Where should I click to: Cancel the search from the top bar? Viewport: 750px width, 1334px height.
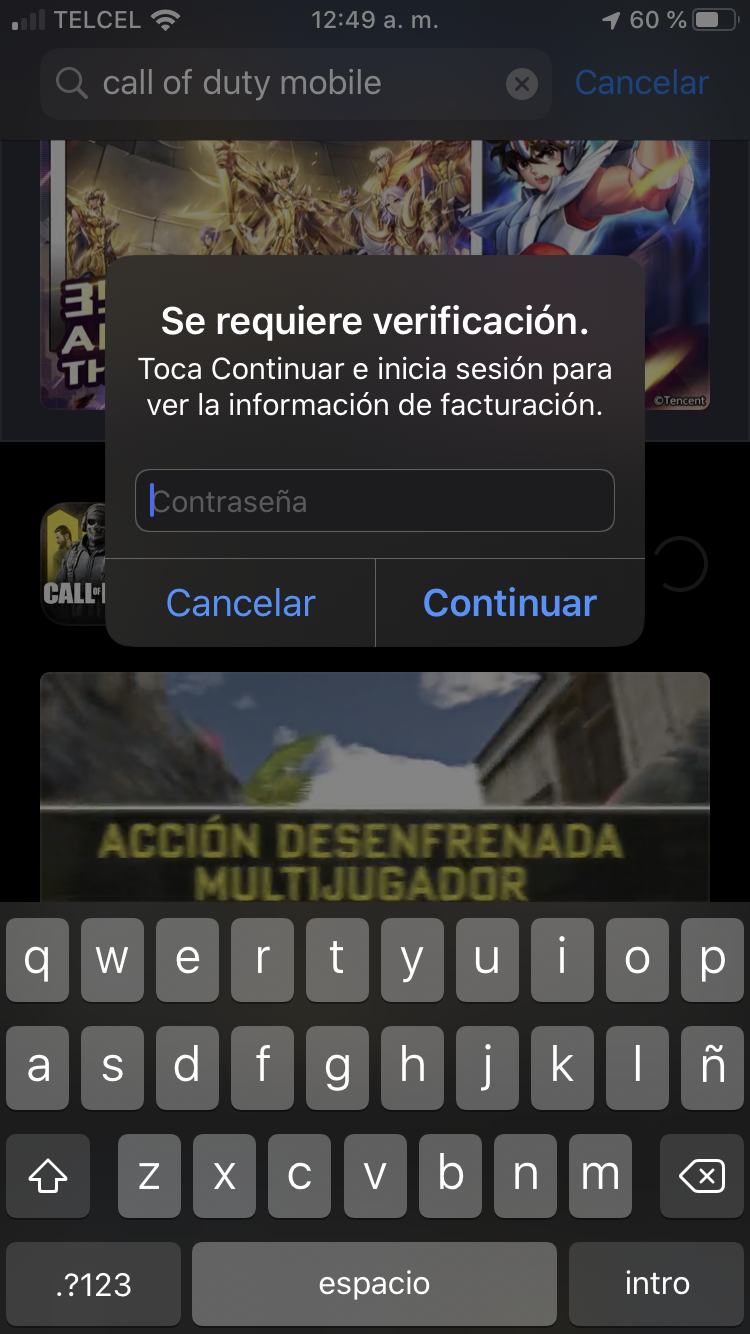click(x=641, y=83)
